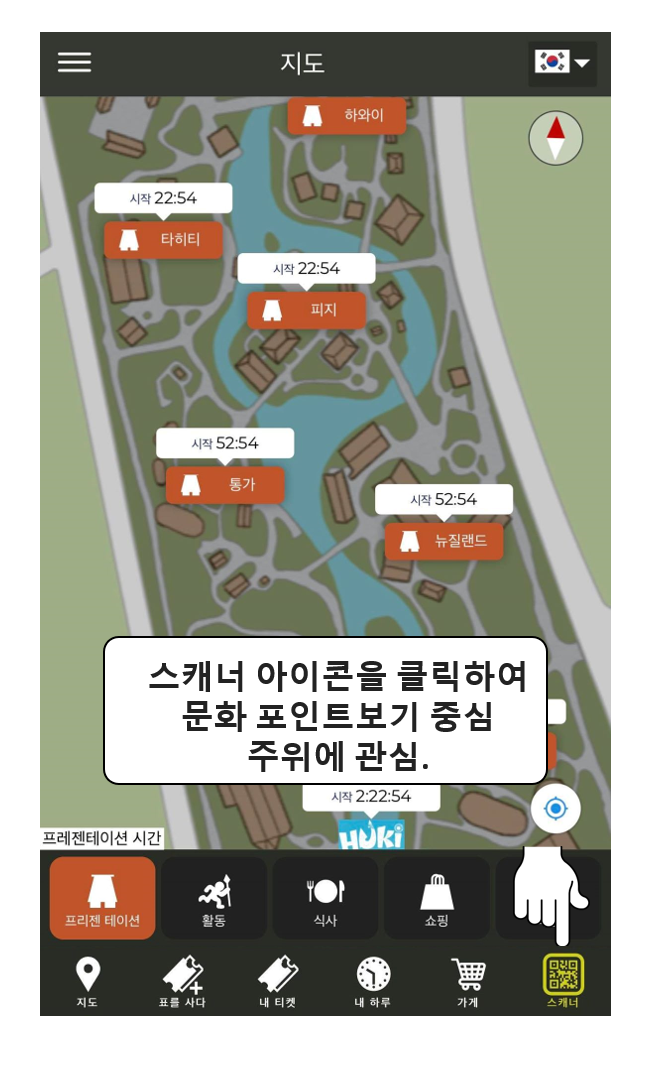
Task: Expand the Korean flag language dropdown
Action: point(562,63)
